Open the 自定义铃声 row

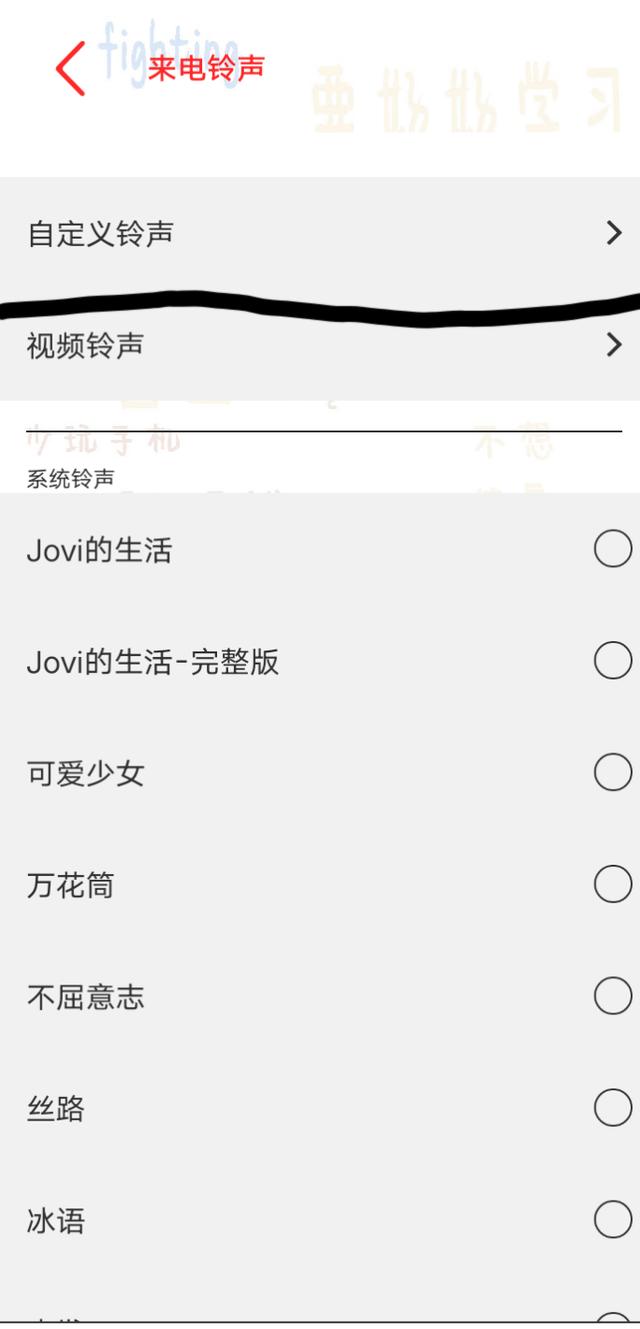(320, 234)
